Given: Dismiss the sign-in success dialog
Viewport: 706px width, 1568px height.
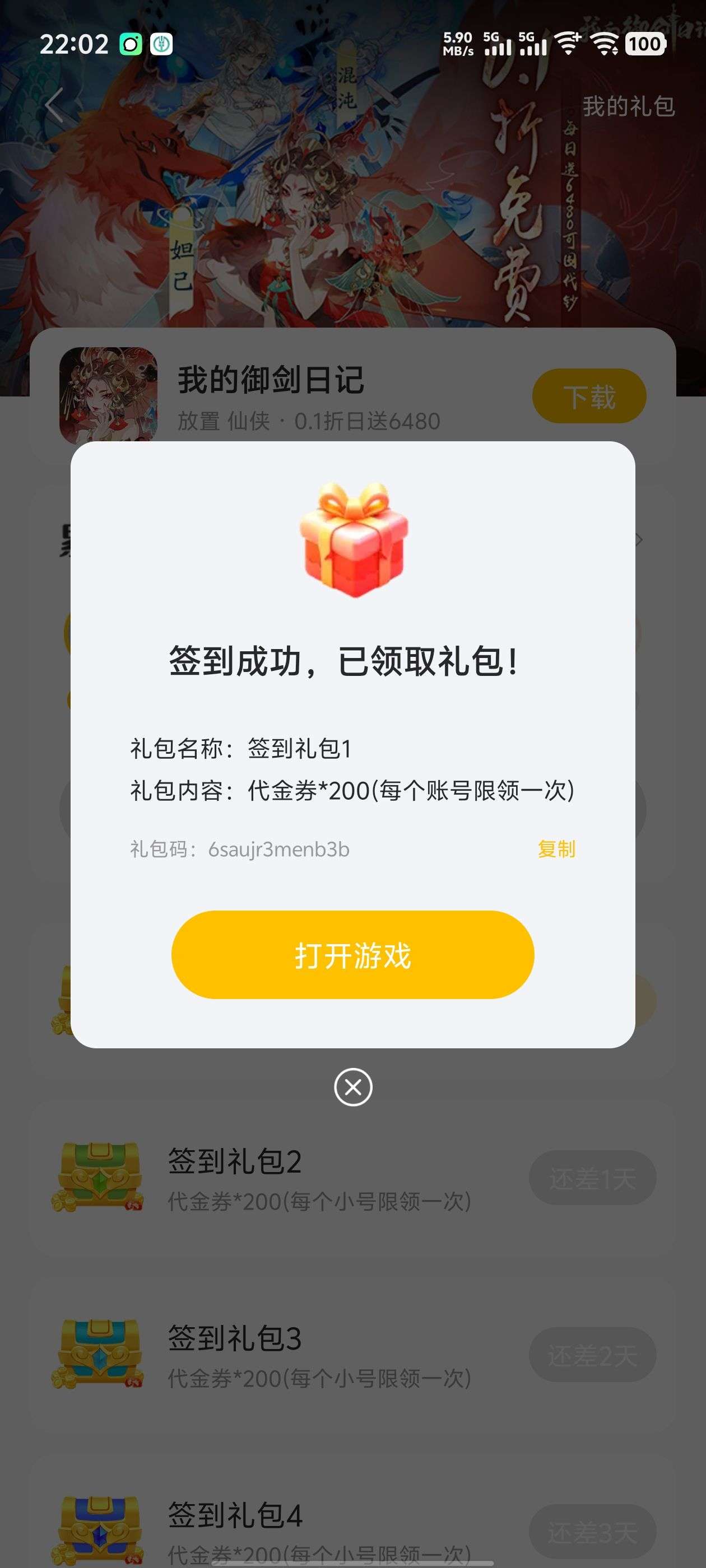Looking at the screenshot, I should tap(352, 1086).
